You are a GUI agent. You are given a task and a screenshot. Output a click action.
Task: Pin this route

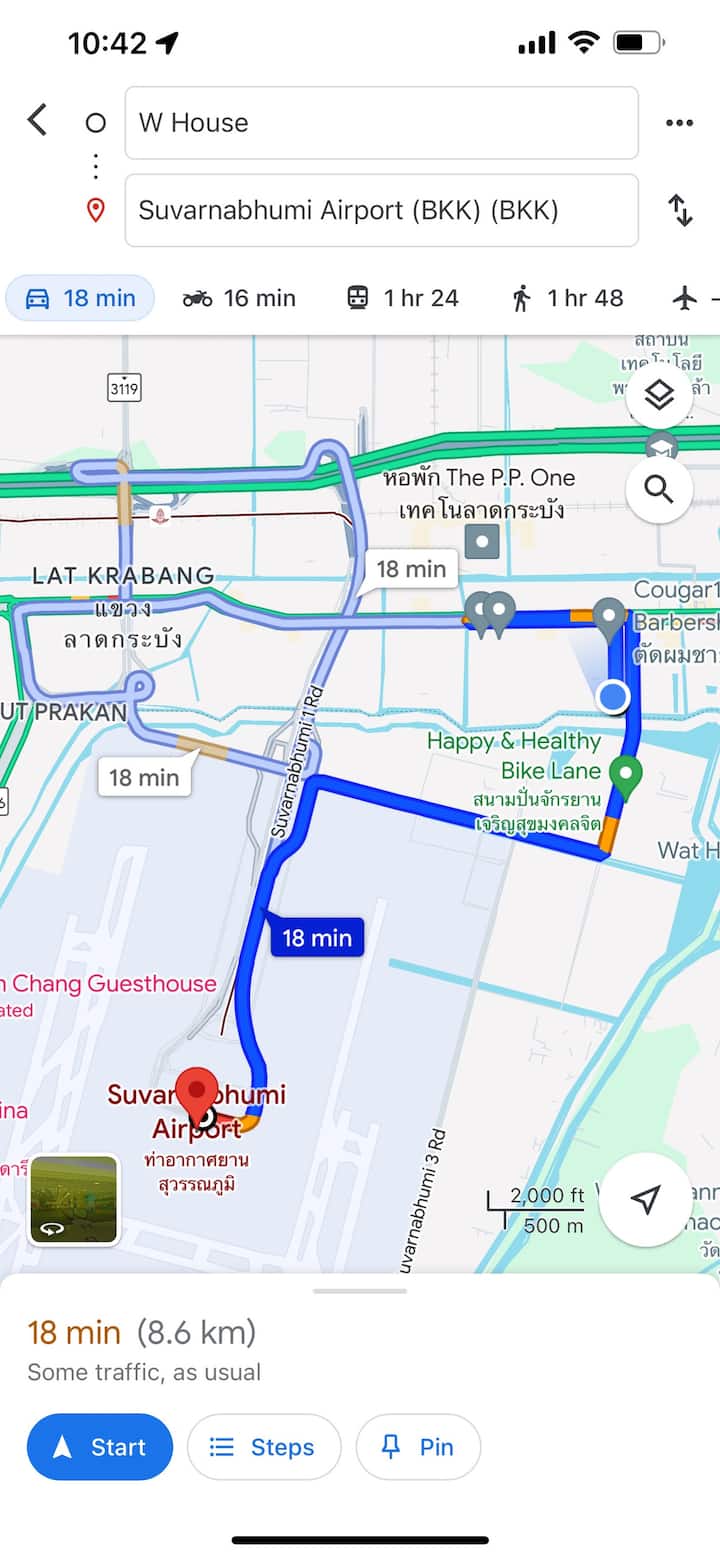coord(418,1447)
